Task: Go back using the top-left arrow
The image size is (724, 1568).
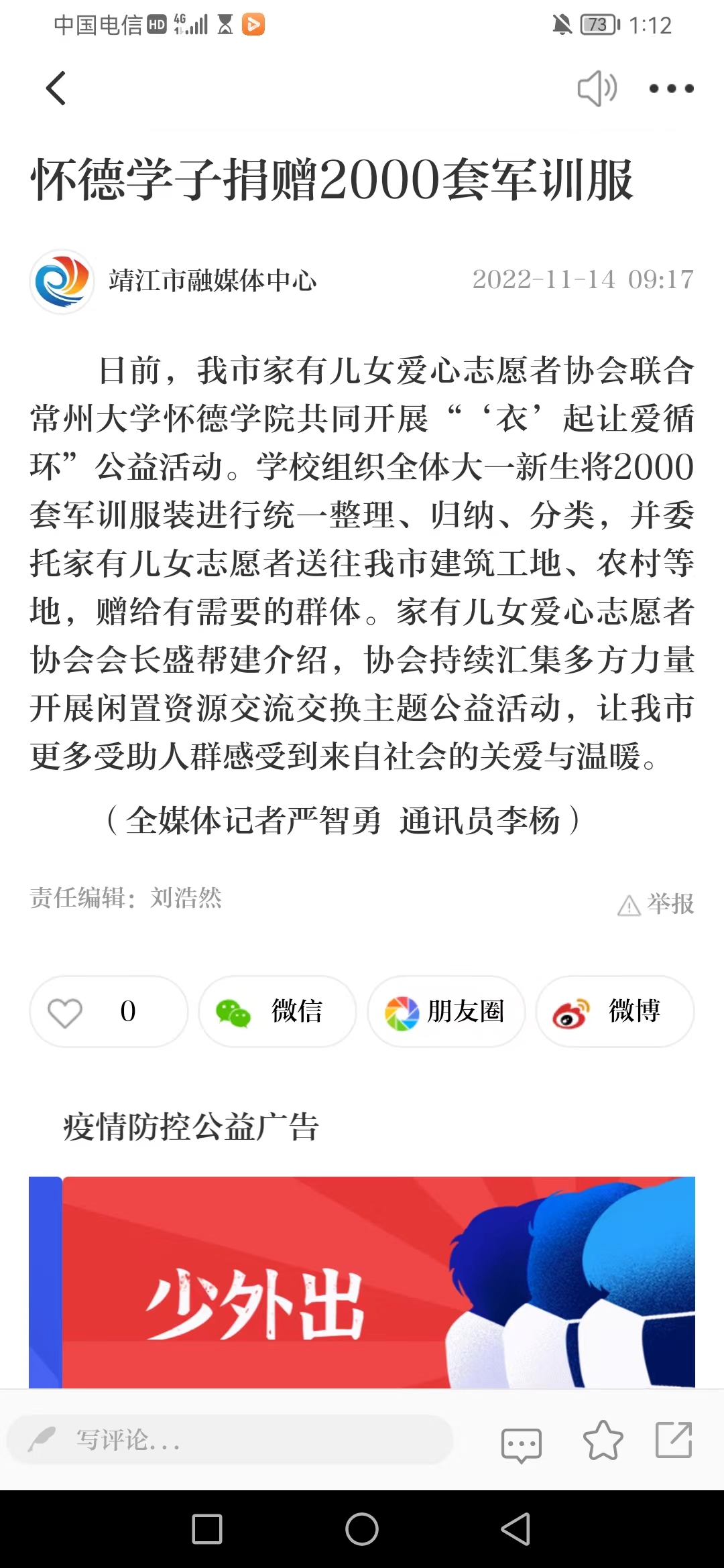Action: tap(56, 88)
